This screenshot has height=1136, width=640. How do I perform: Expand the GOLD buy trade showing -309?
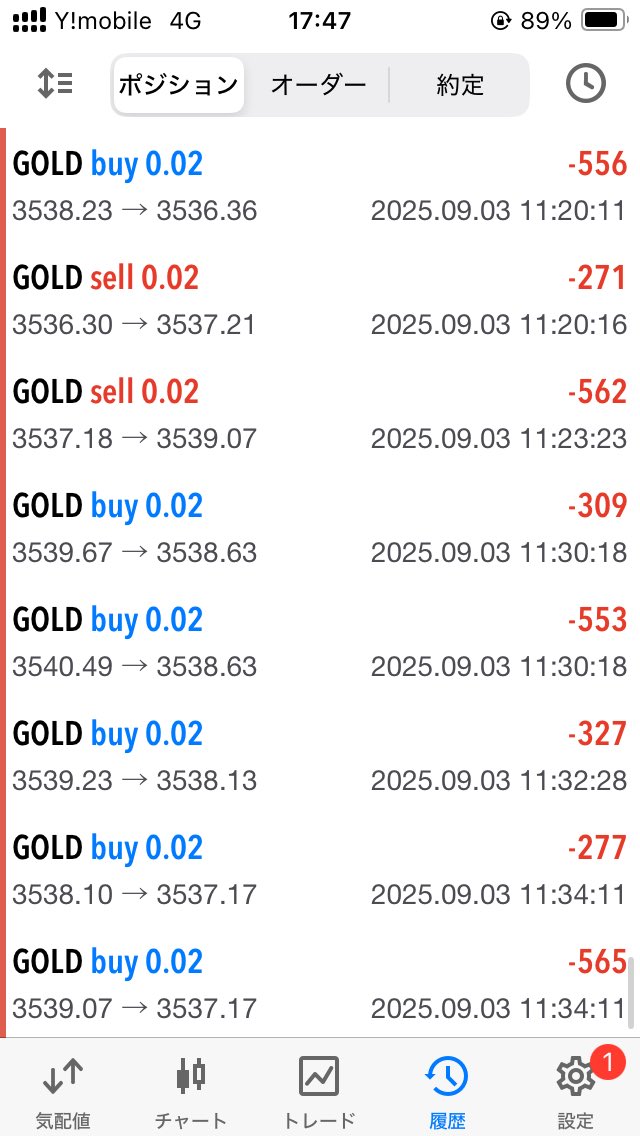(320, 527)
